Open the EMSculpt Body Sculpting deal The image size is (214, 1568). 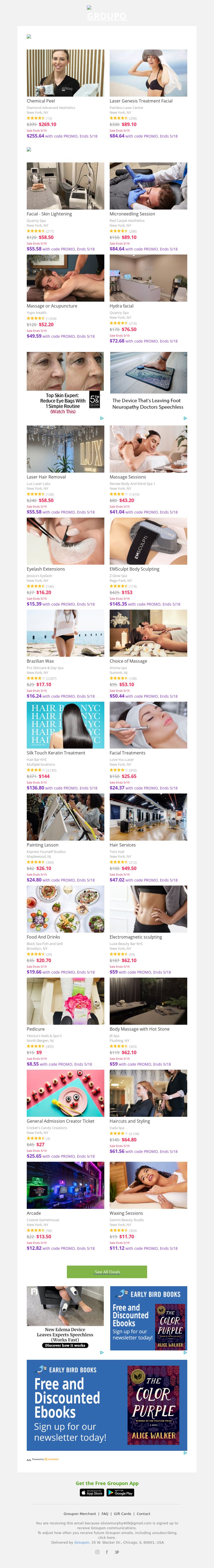pyautogui.click(x=148, y=541)
